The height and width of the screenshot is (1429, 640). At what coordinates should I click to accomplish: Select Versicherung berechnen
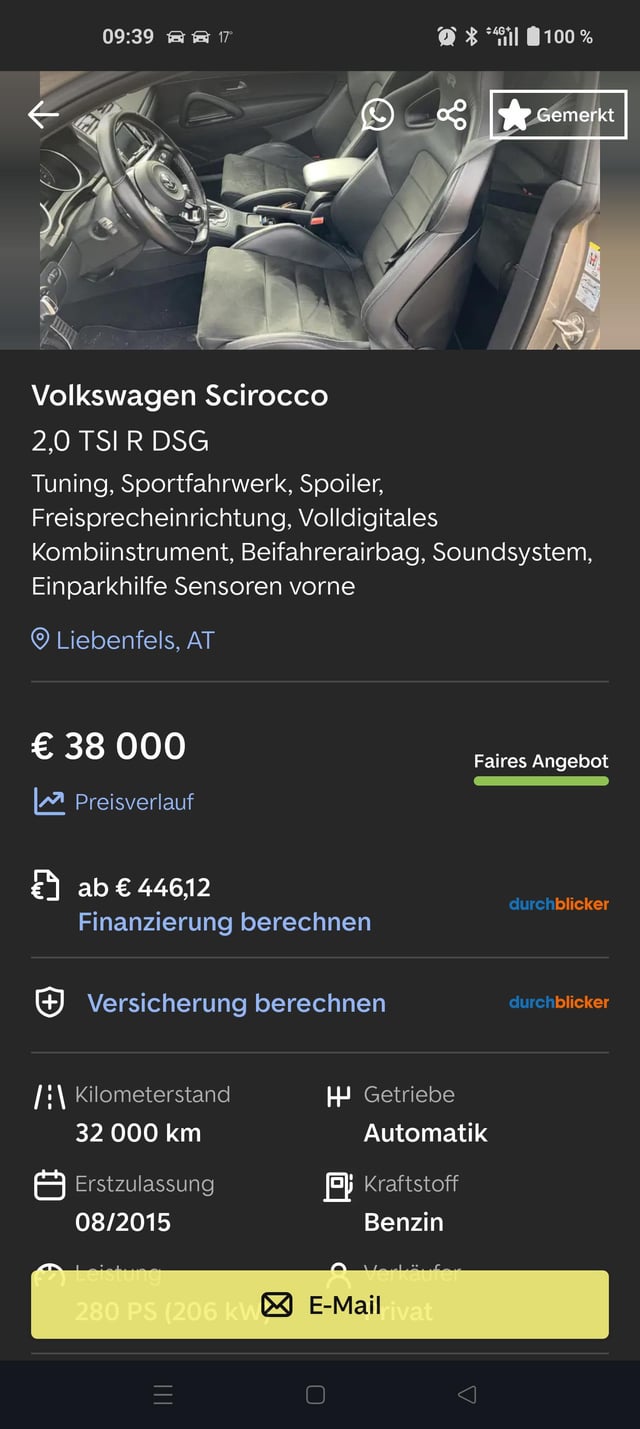point(236,1003)
